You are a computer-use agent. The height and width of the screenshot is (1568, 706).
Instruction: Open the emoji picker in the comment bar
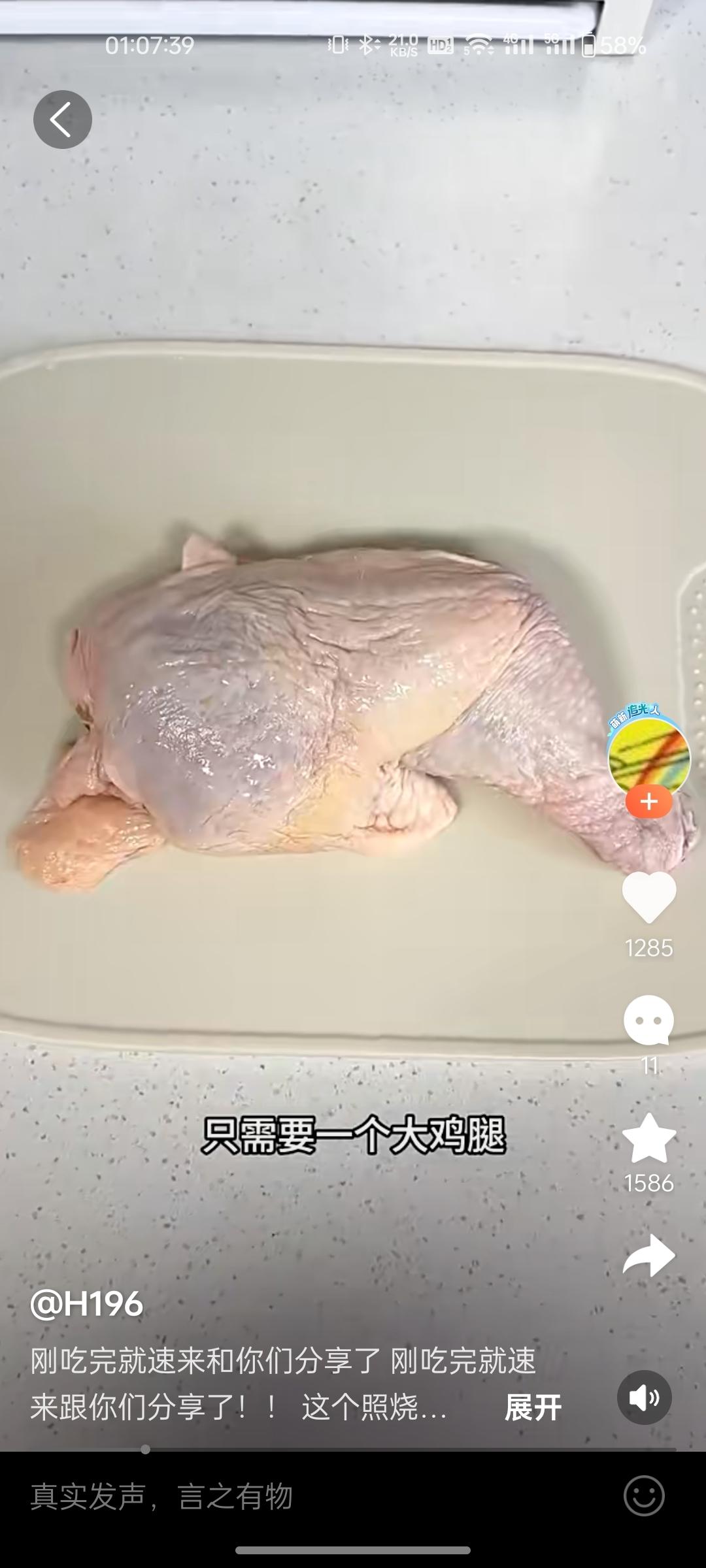click(644, 1495)
